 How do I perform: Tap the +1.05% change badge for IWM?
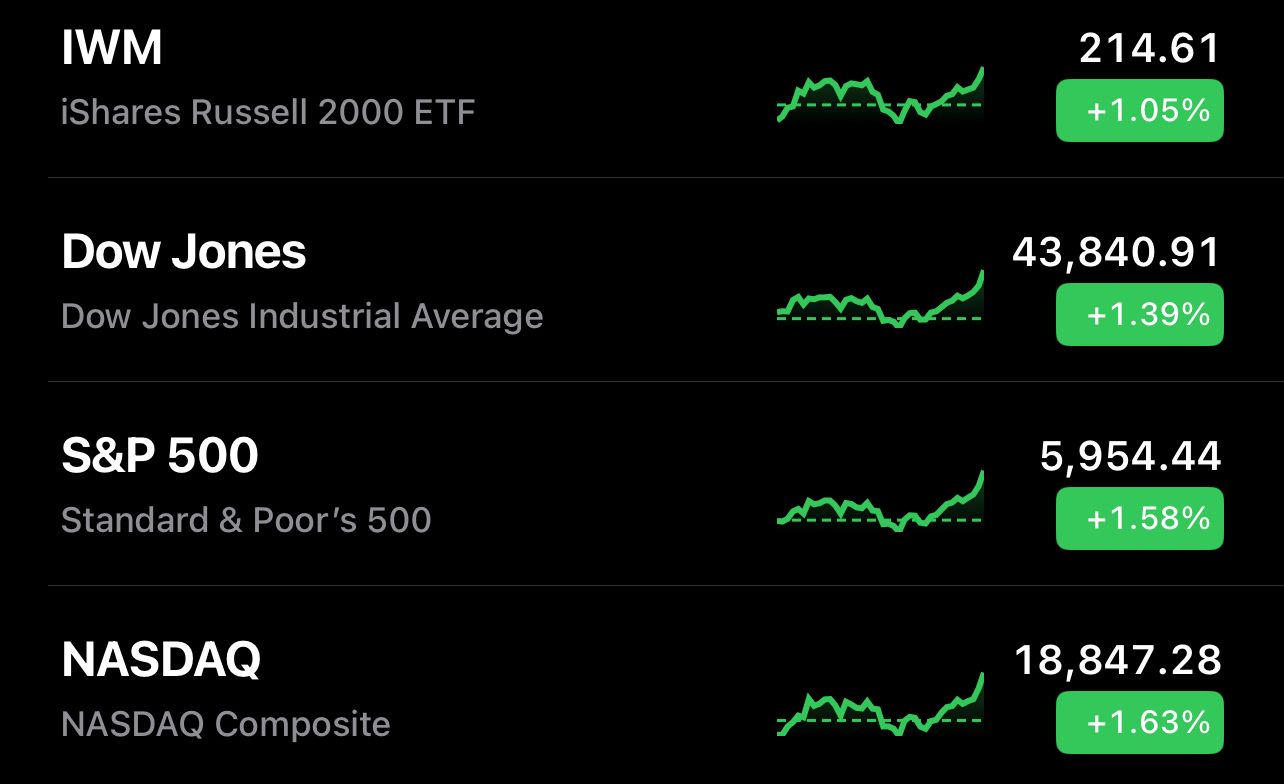click(1139, 110)
